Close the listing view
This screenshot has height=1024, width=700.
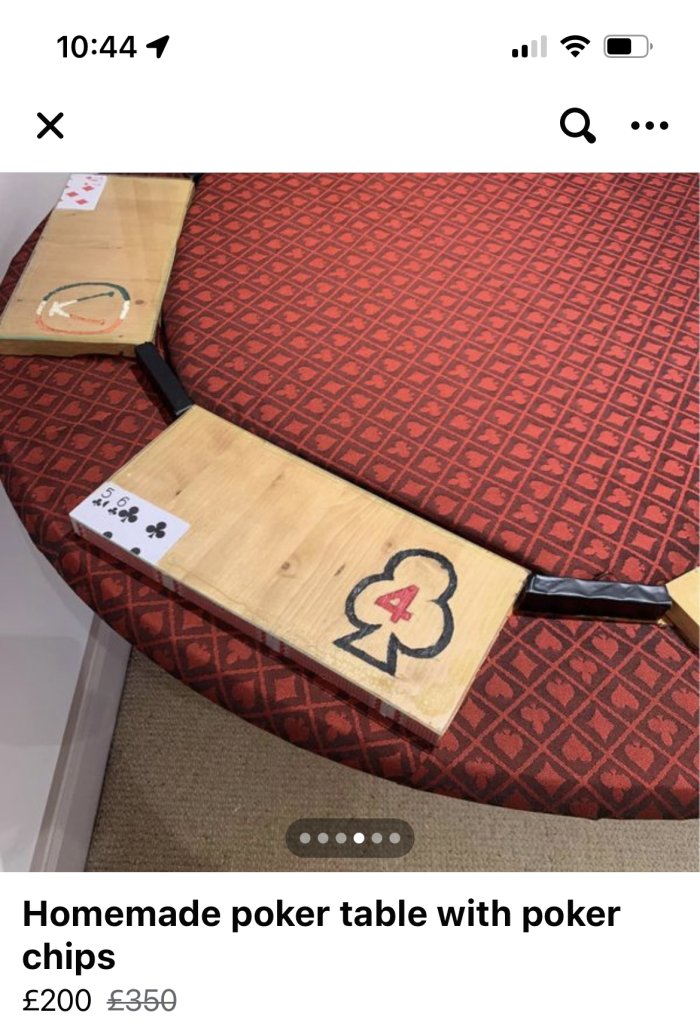click(50, 126)
